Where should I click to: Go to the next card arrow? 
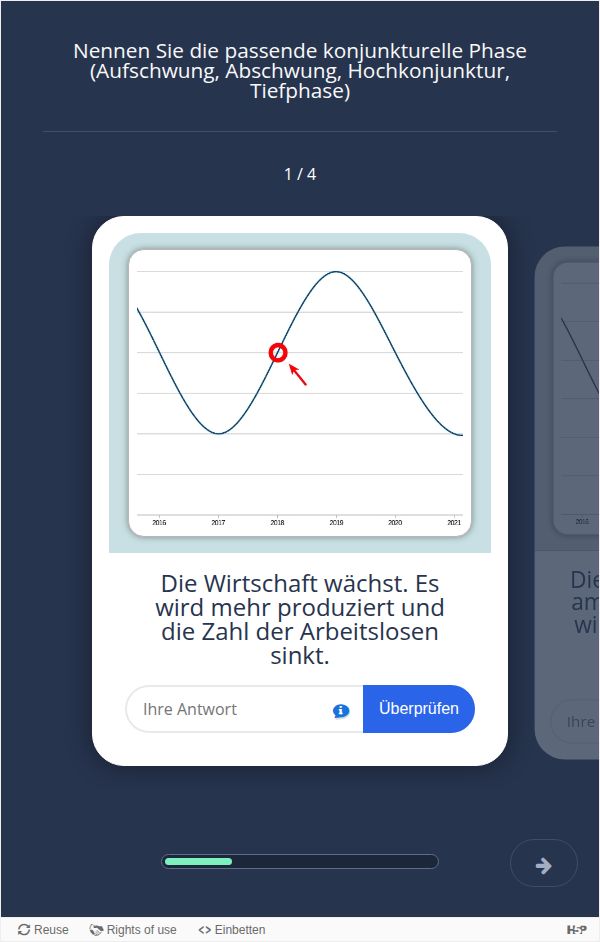point(543,864)
